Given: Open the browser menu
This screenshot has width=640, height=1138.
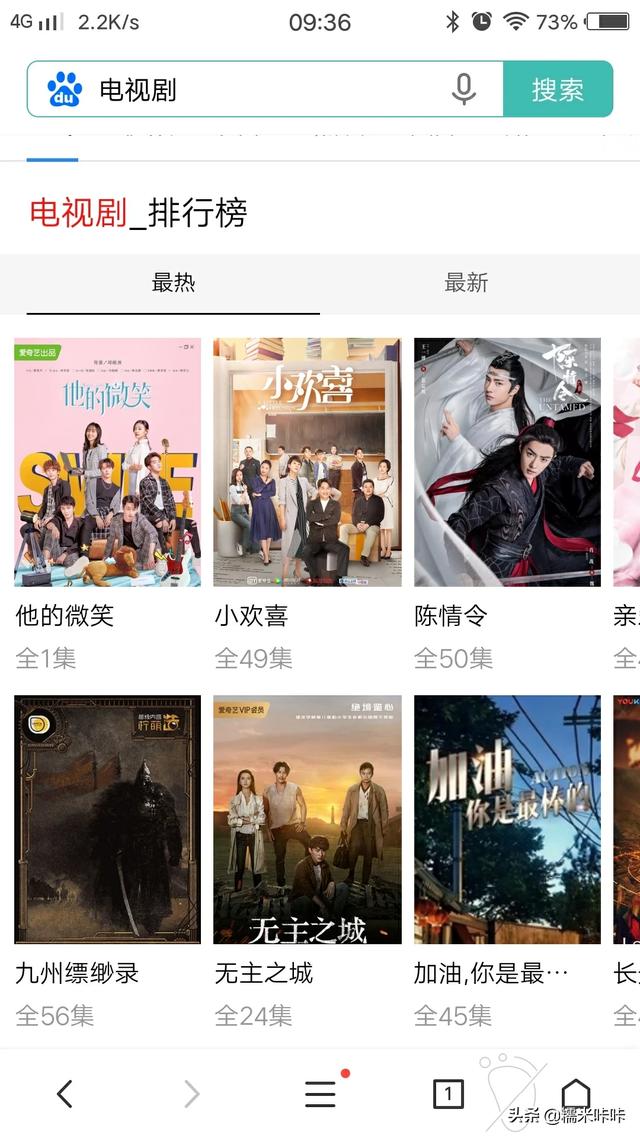Looking at the screenshot, I should [x=320, y=1094].
